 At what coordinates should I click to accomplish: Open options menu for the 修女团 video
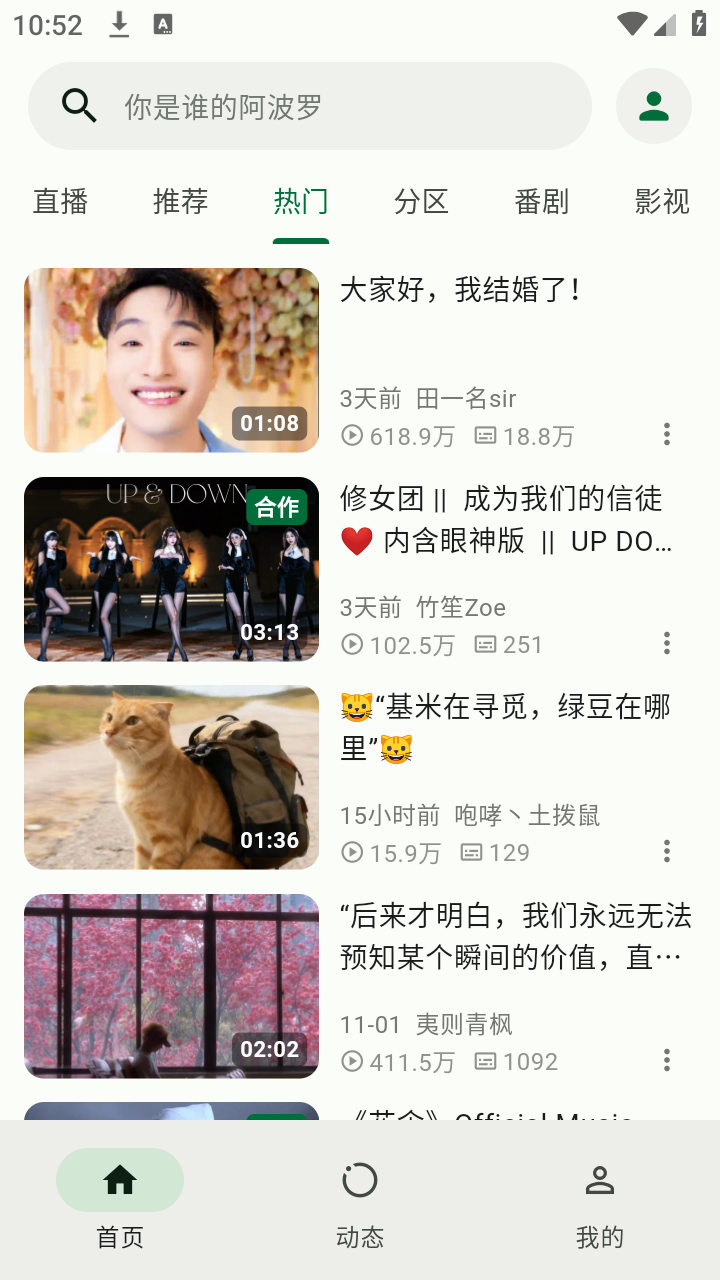(666, 643)
